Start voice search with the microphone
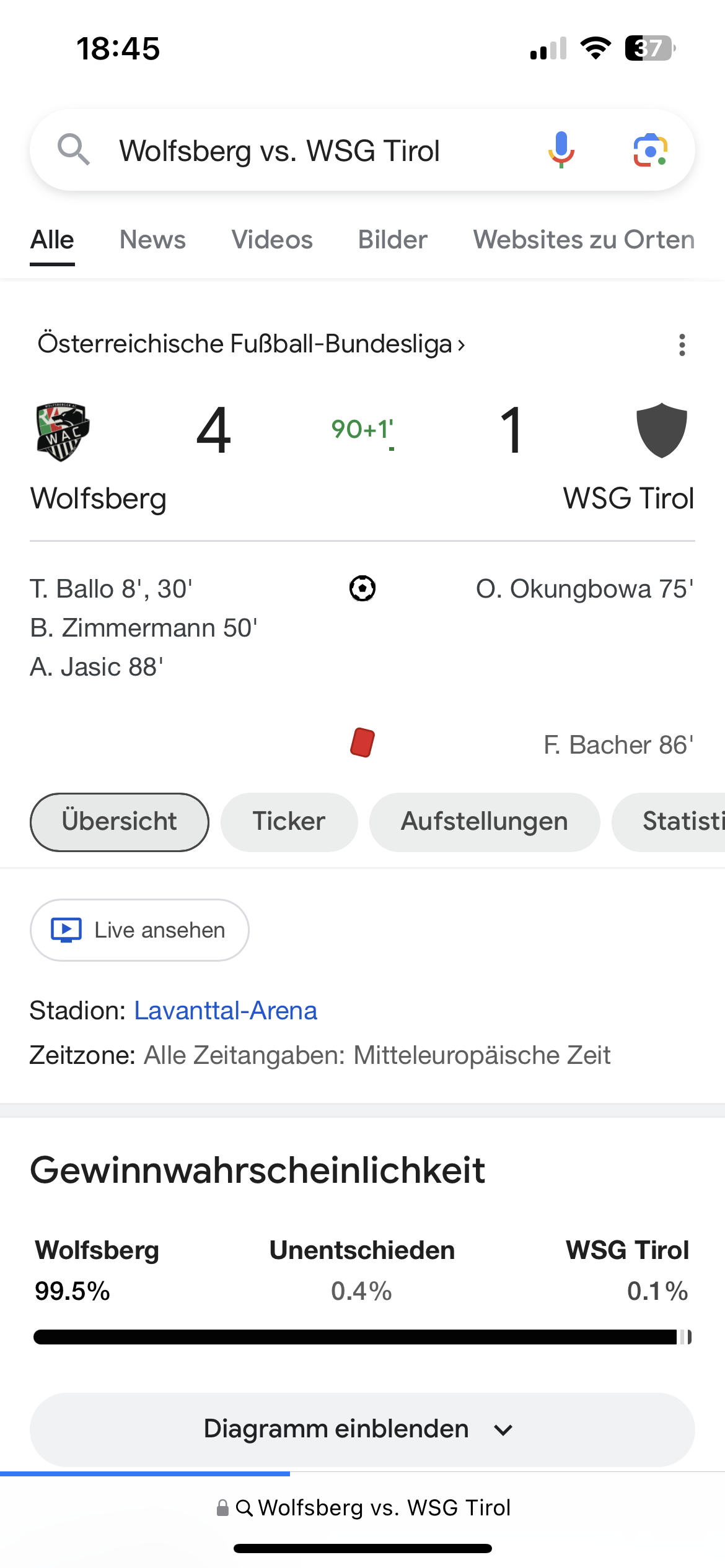 [561, 150]
